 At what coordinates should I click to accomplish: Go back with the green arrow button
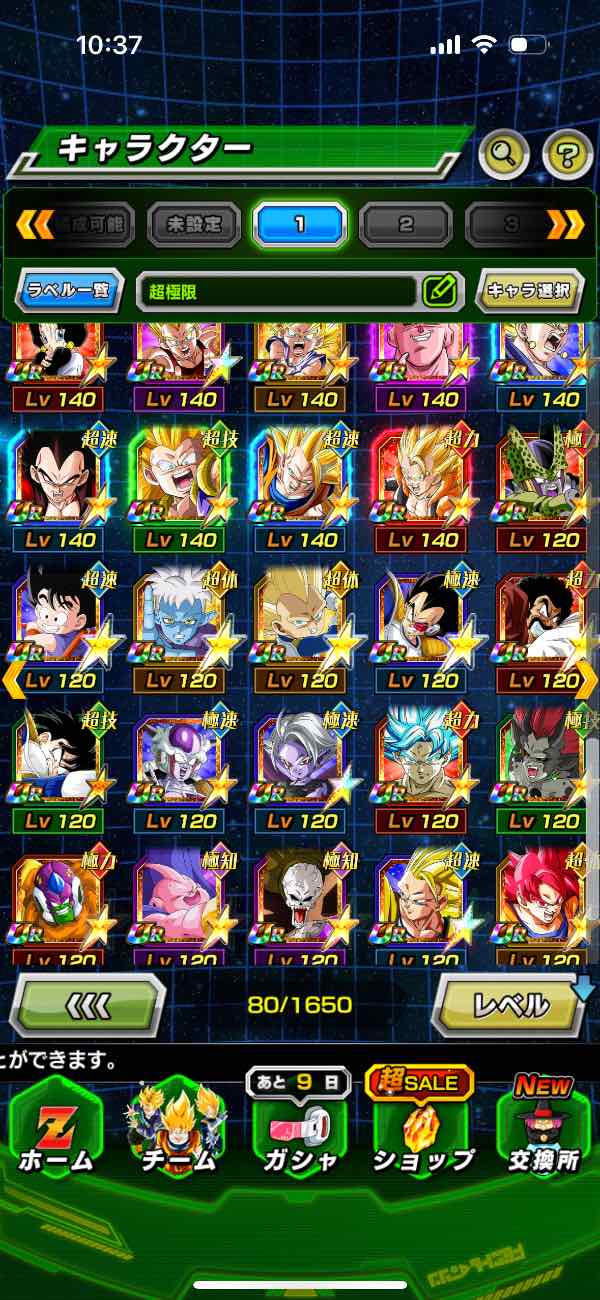[x=87, y=1003]
